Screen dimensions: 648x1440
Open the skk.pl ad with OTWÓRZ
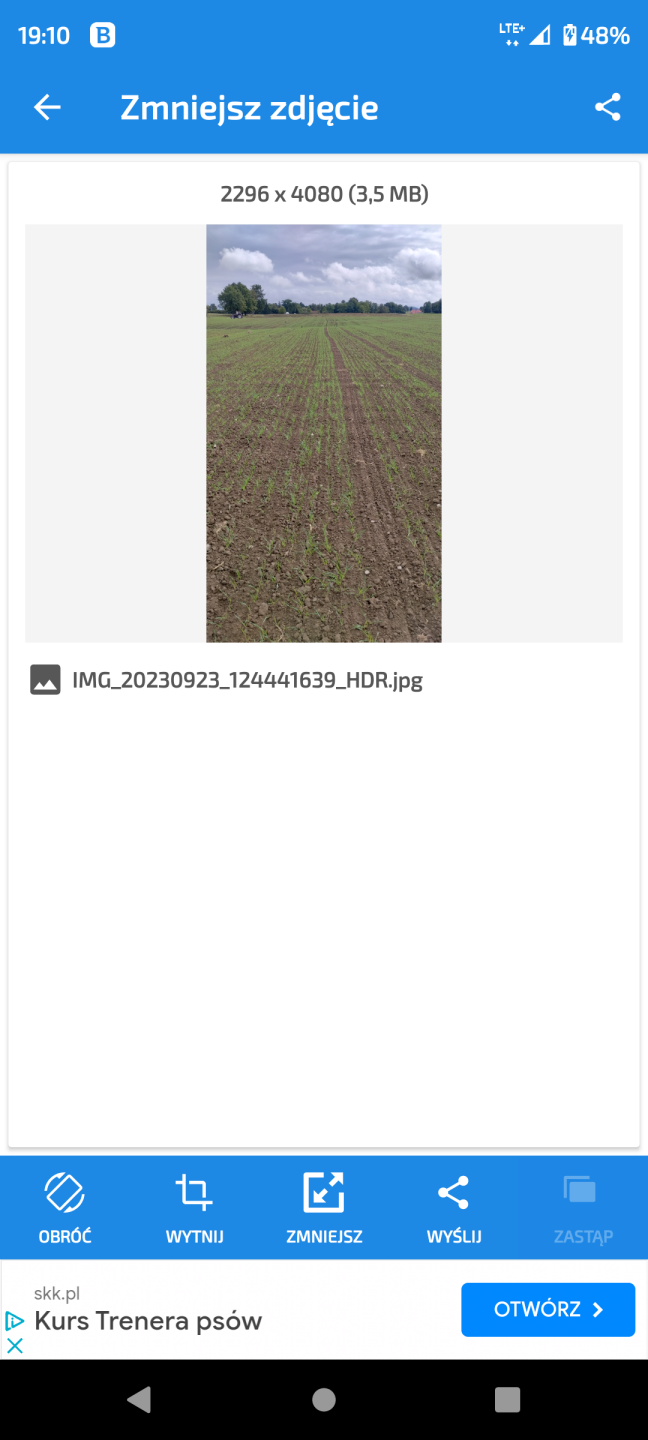(x=548, y=1309)
